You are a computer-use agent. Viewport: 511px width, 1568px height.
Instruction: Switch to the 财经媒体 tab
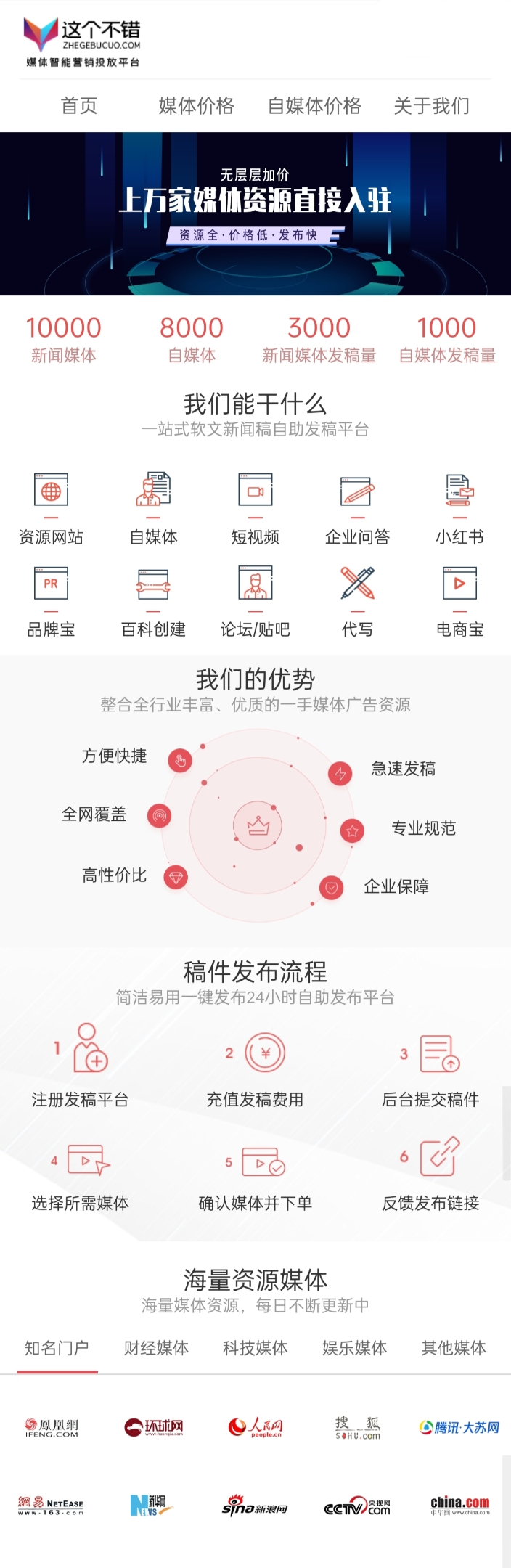[x=156, y=1348]
